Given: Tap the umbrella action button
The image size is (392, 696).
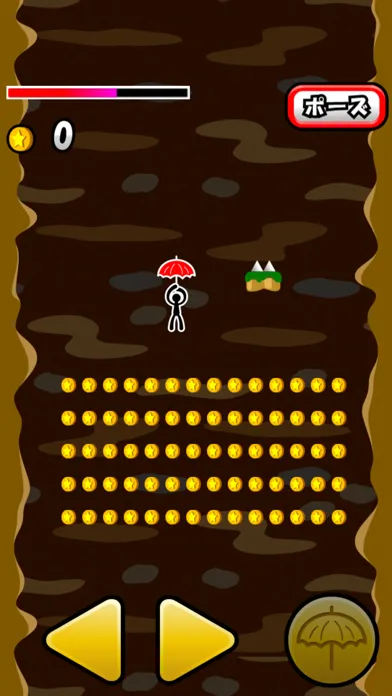Looking at the screenshot, I should point(333,641).
